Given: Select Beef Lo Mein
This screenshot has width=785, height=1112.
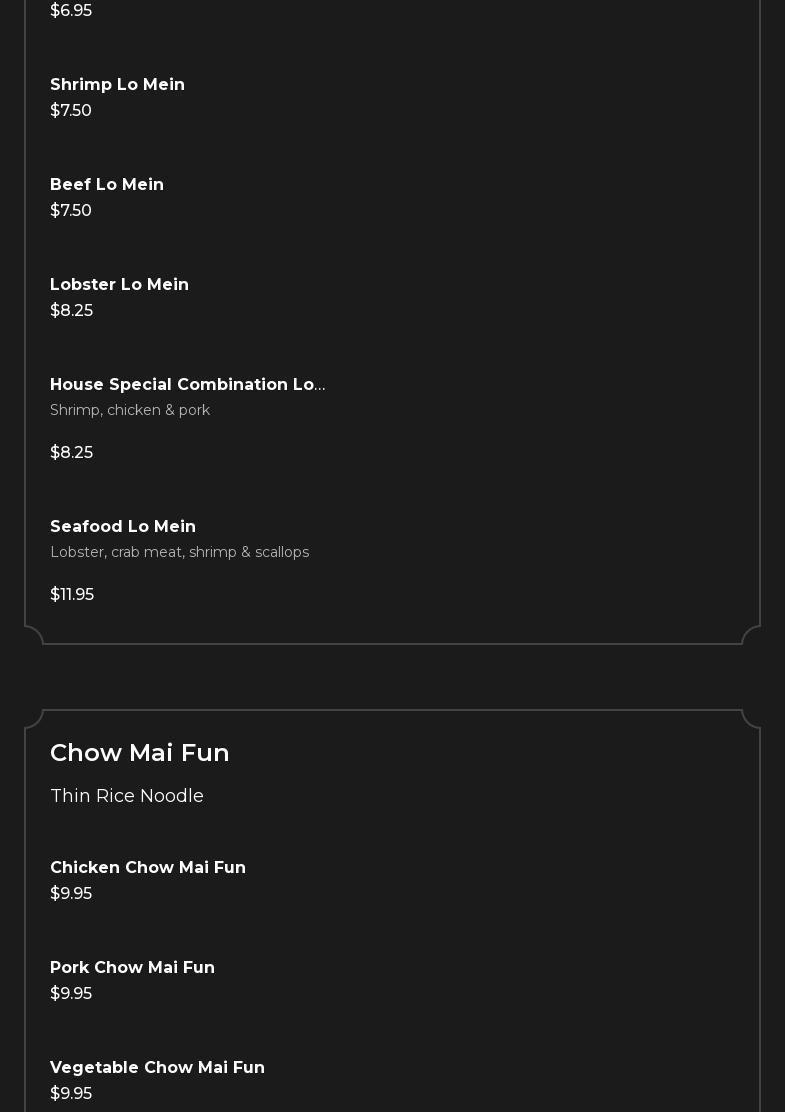Looking at the screenshot, I should [x=107, y=185].
